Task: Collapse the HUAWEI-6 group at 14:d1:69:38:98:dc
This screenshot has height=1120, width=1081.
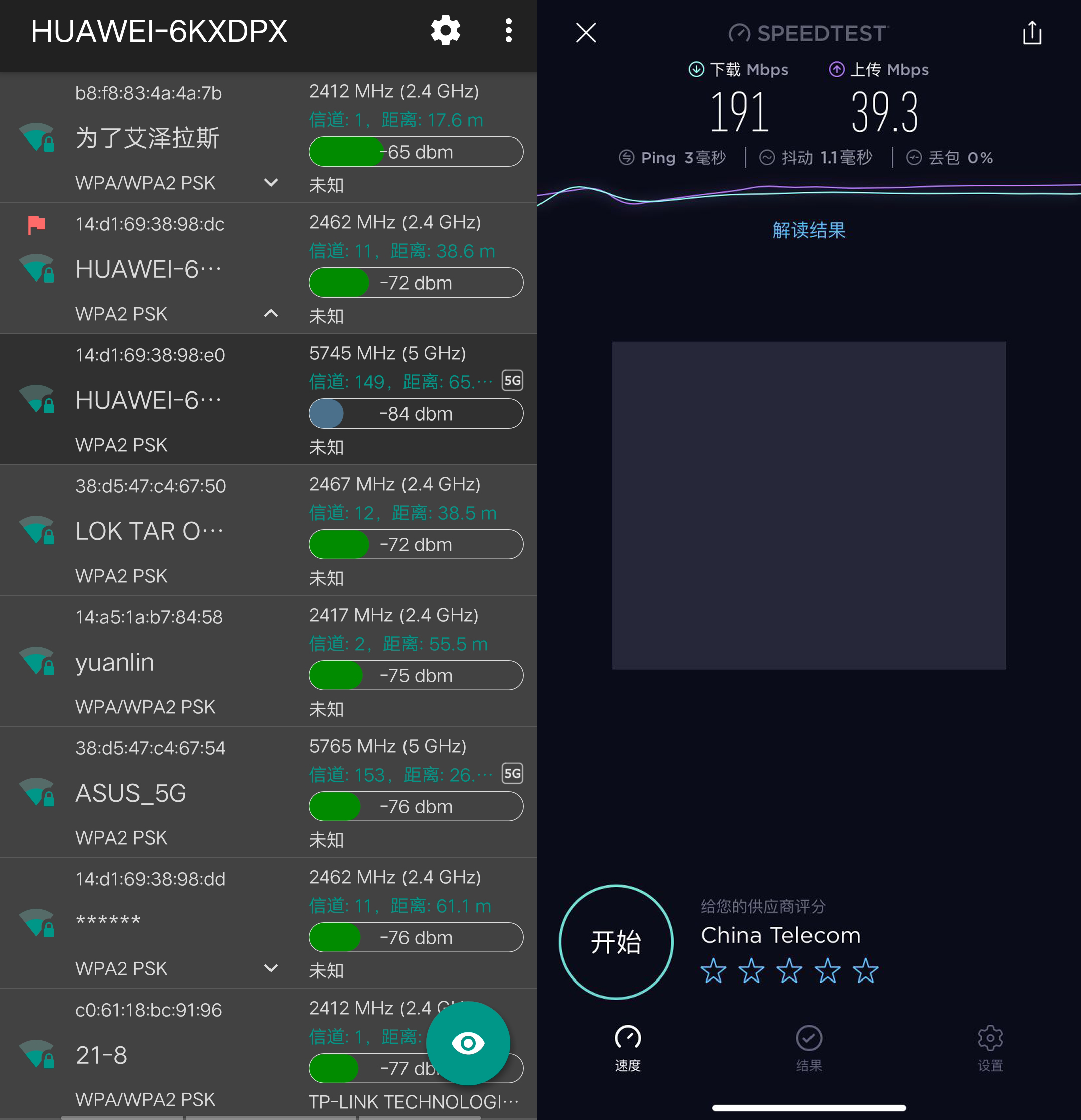Action: click(271, 313)
